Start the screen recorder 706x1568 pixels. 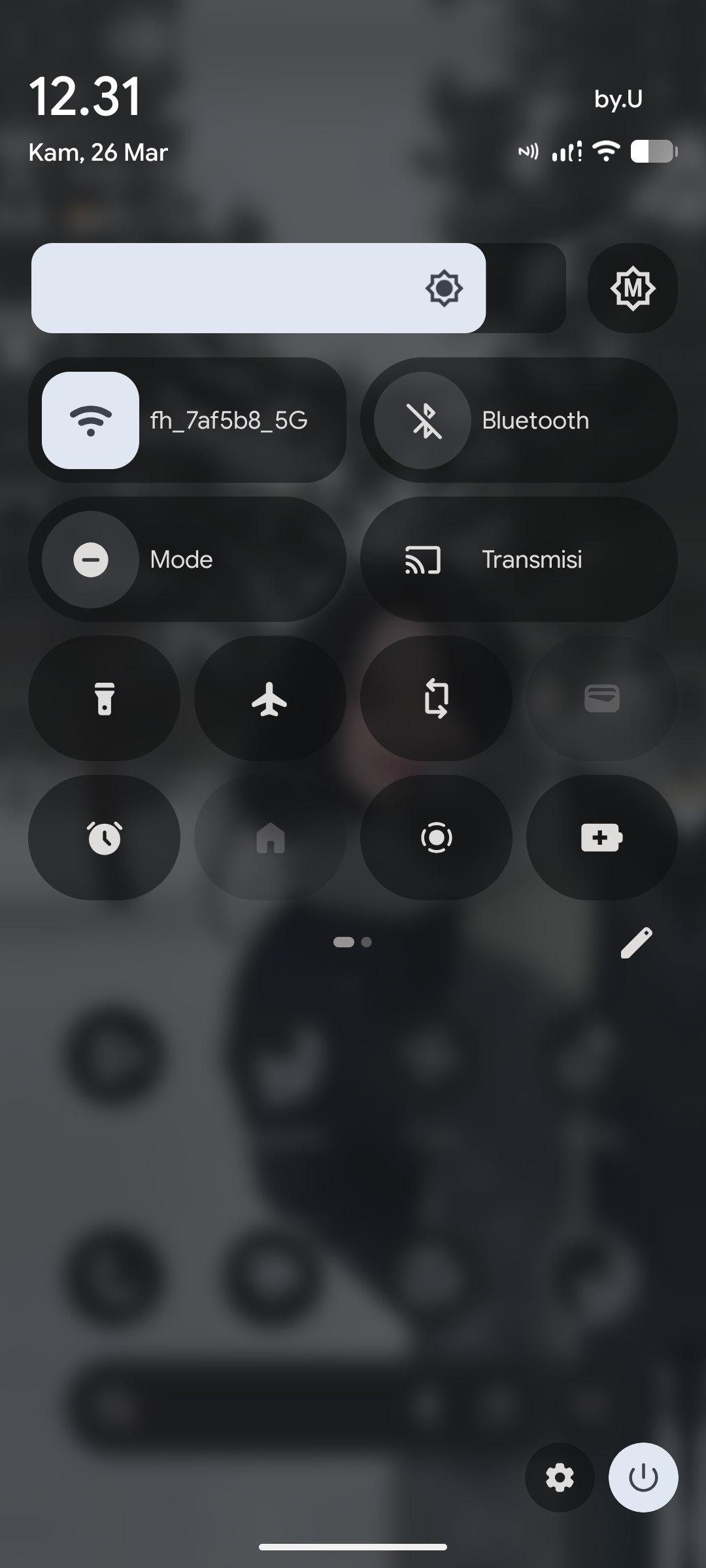tap(436, 838)
